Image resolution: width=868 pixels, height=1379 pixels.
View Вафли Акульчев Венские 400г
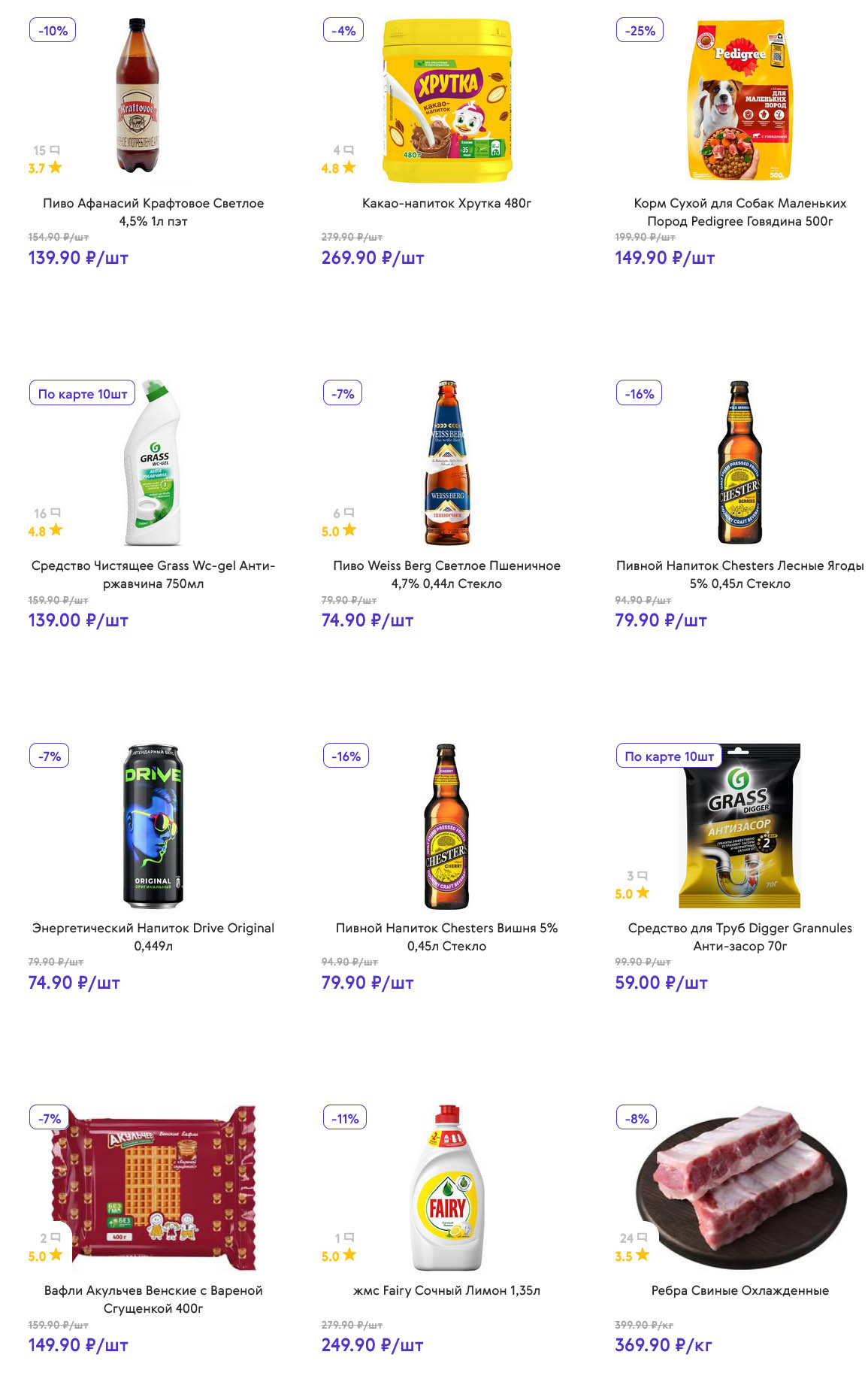tap(153, 1299)
